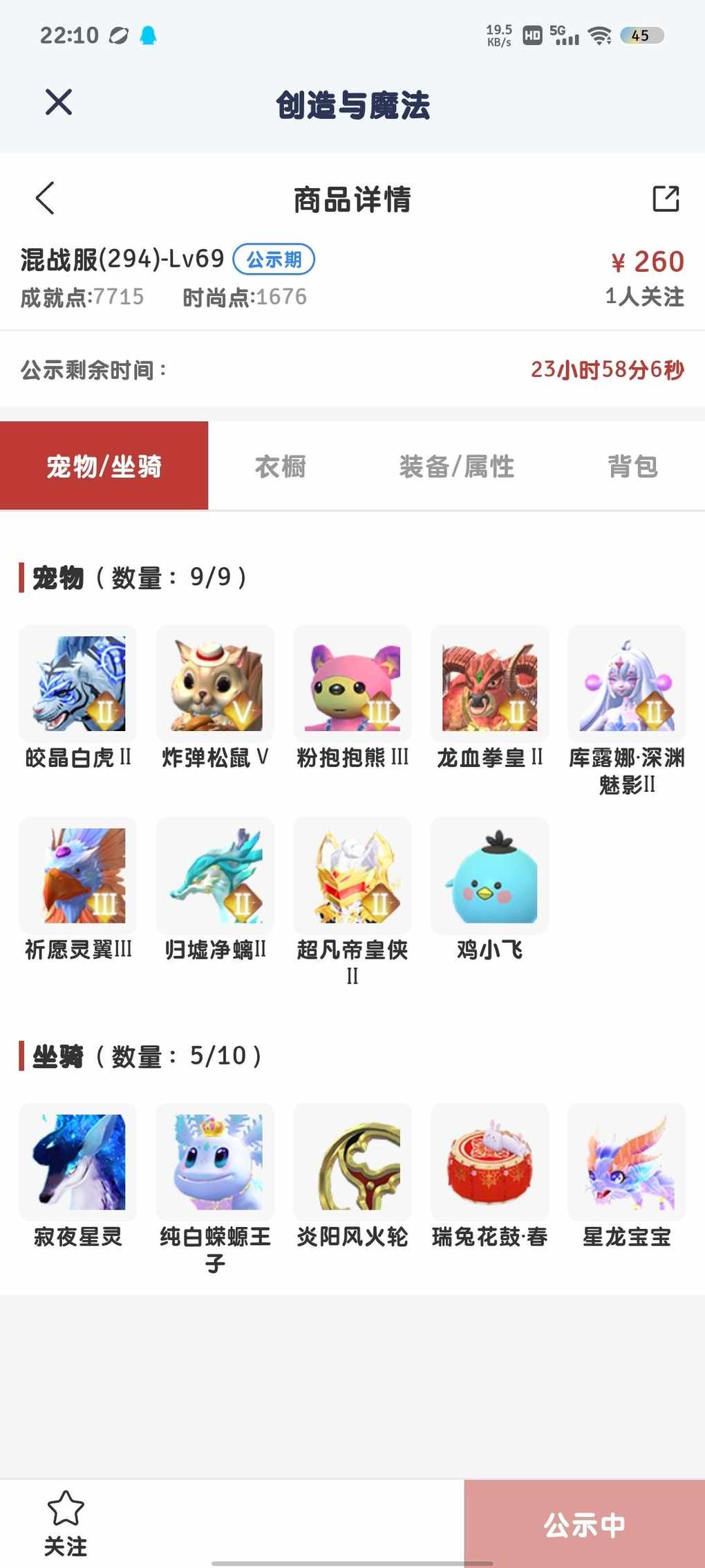Go back from 商品详情
The height and width of the screenshot is (1568, 705).
[x=45, y=199]
